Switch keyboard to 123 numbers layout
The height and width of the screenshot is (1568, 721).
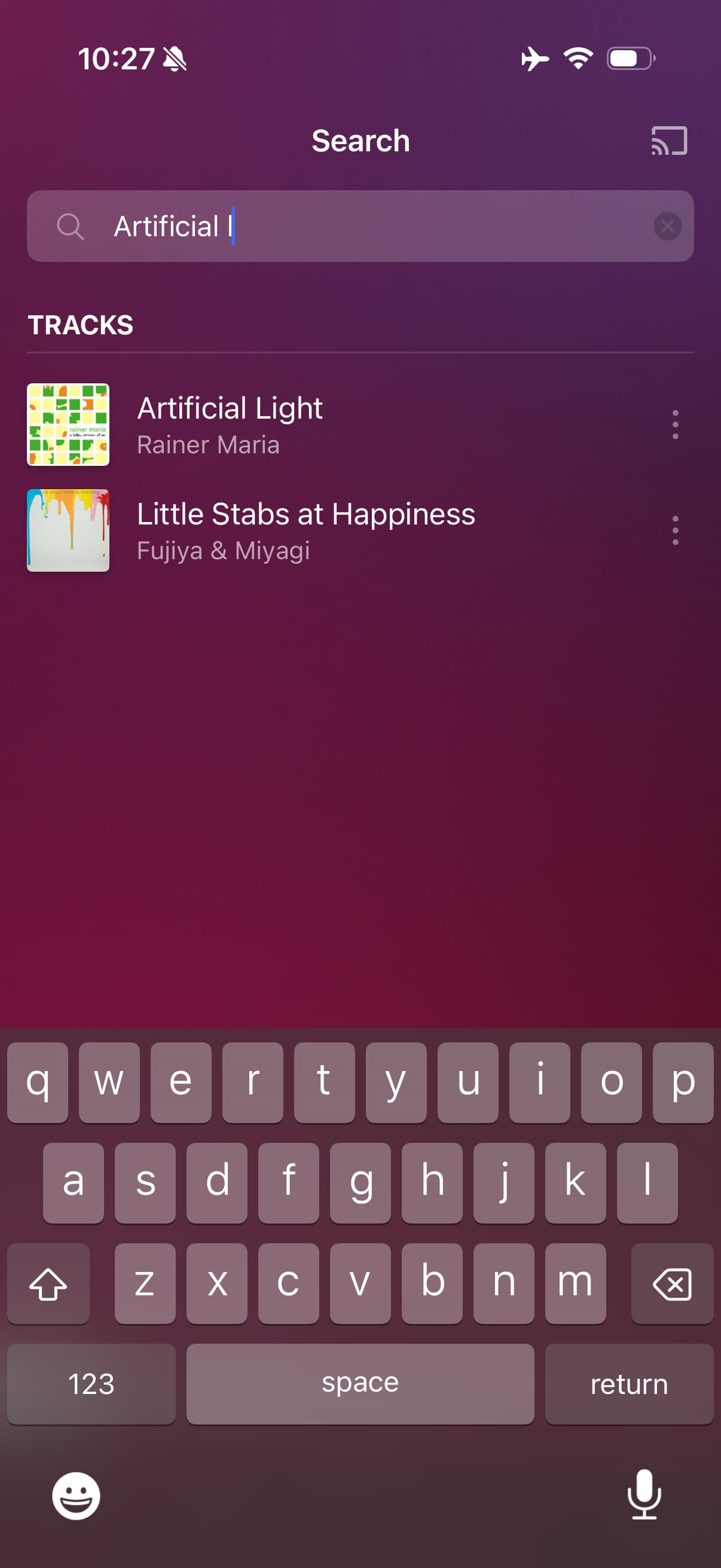(x=91, y=1384)
